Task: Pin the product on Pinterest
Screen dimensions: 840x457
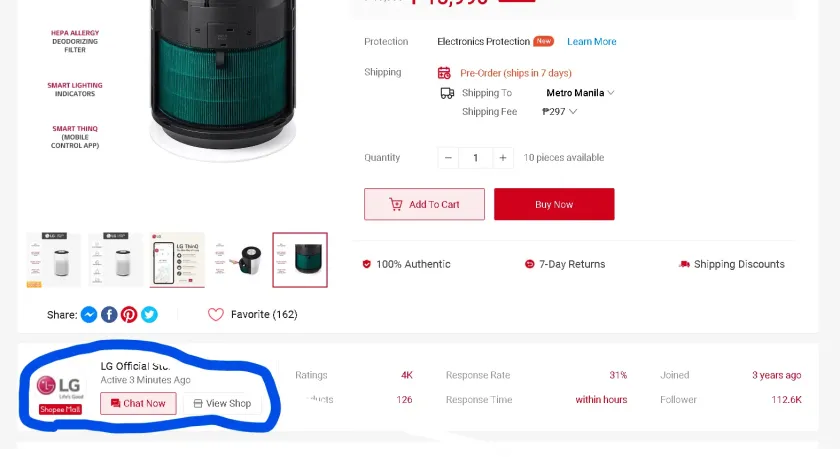Action: pyautogui.click(x=129, y=315)
